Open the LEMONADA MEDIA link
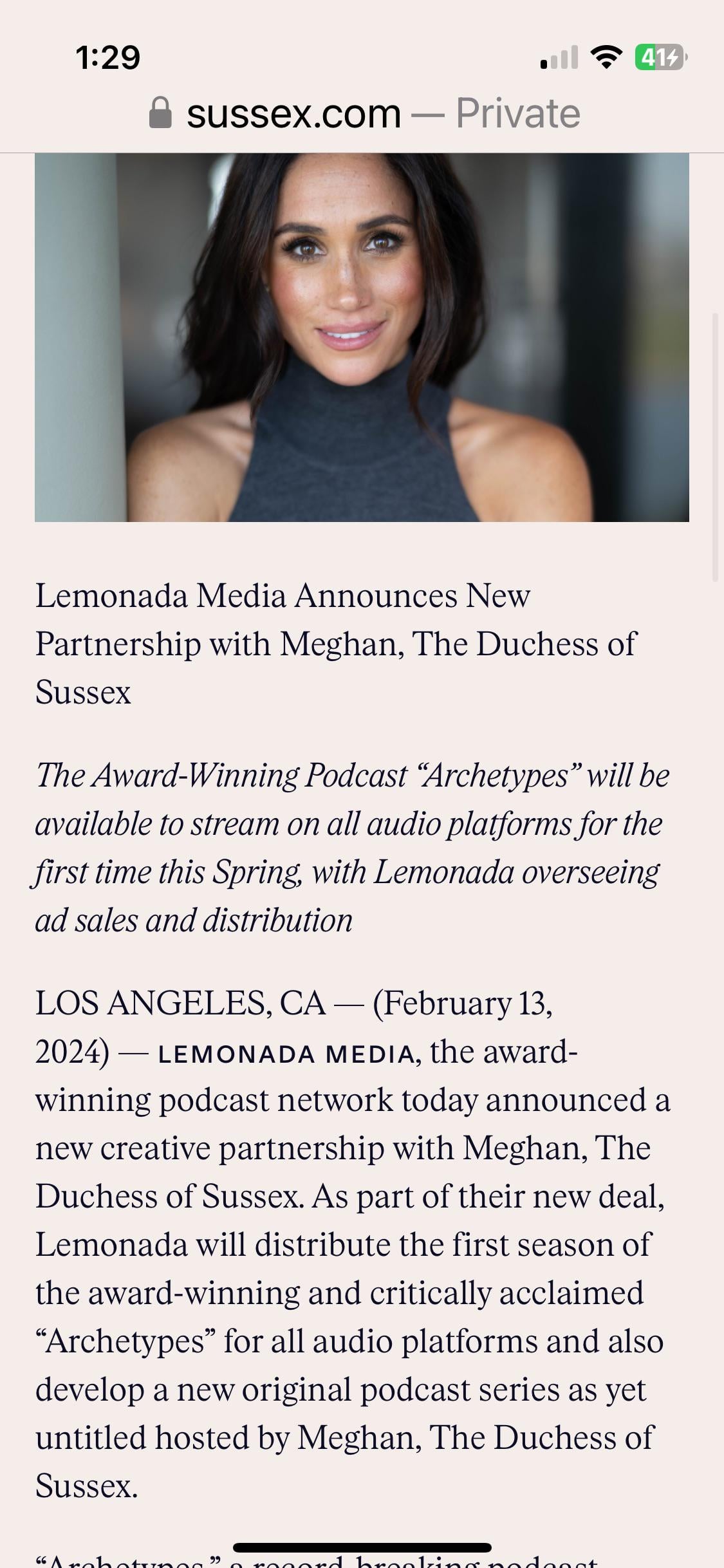The width and height of the screenshot is (724, 1568). [288, 1055]
